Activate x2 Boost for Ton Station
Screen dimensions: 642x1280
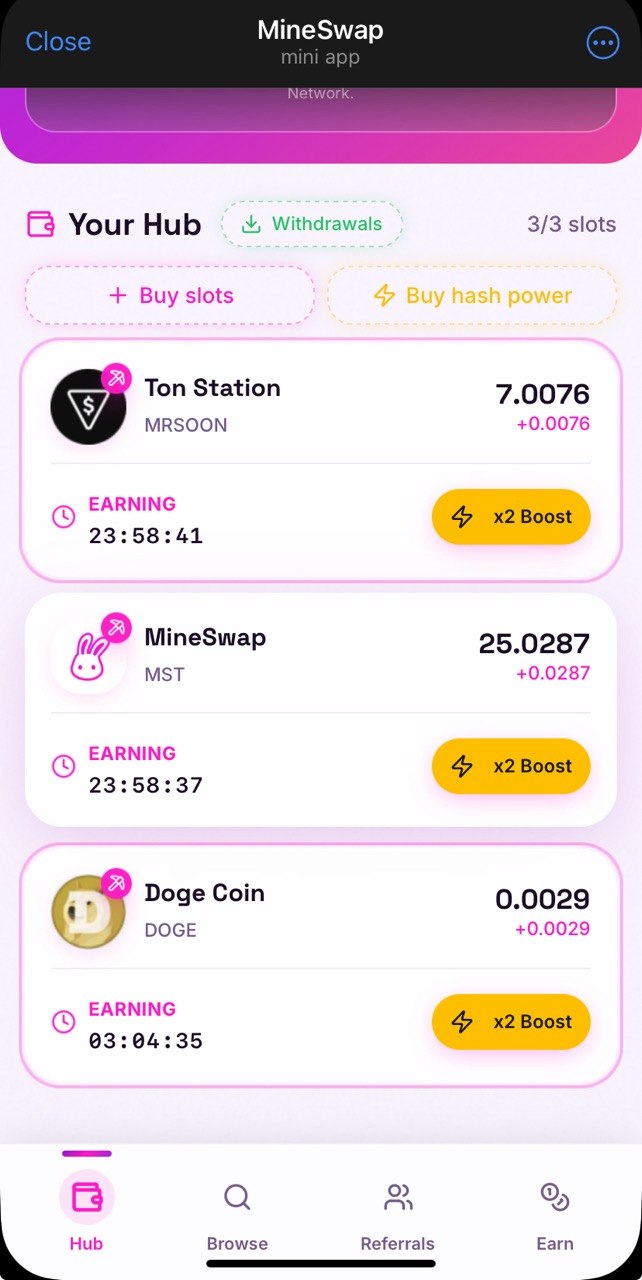pyautogui.click(x=511, y=517)
